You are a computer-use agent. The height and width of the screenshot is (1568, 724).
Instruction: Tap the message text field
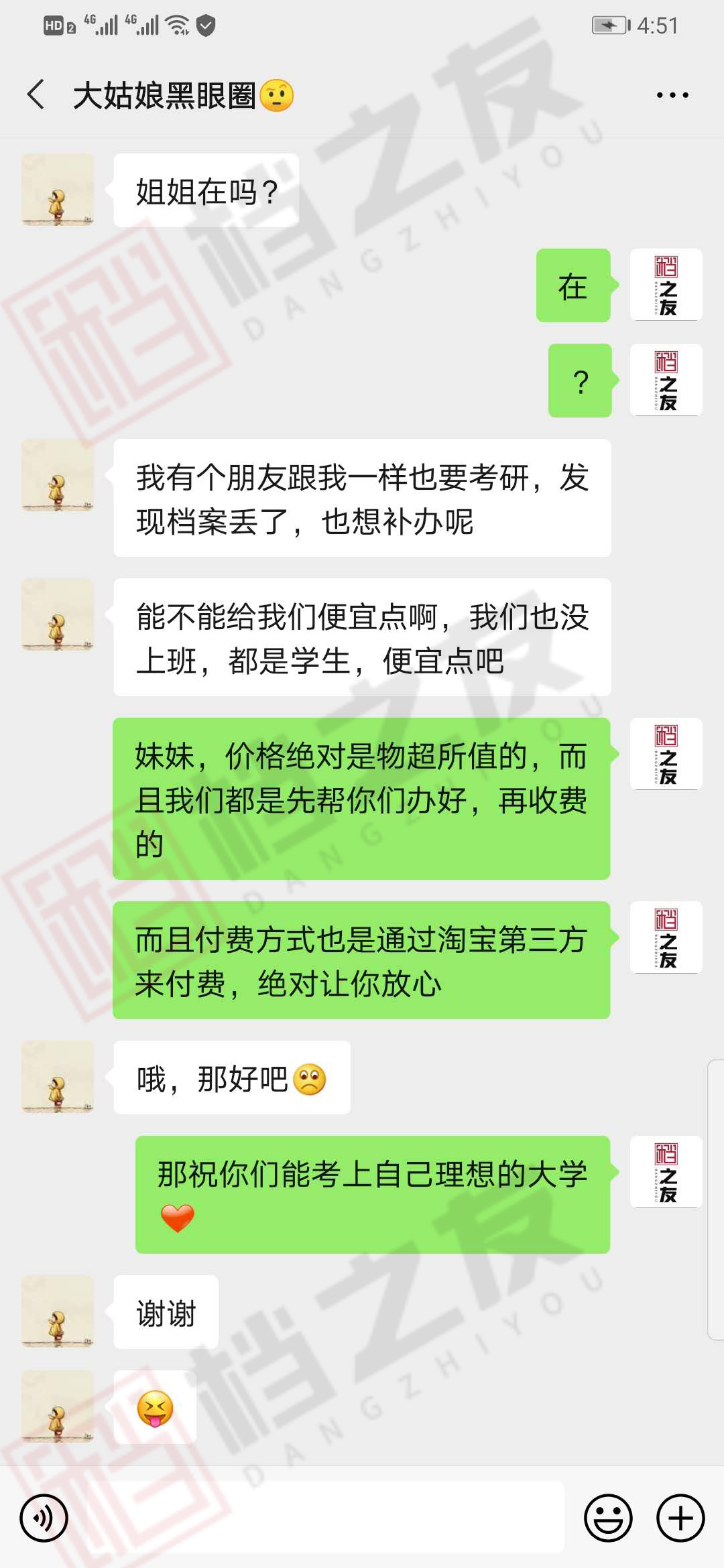pyautogui.click(x=326, y=1518)
